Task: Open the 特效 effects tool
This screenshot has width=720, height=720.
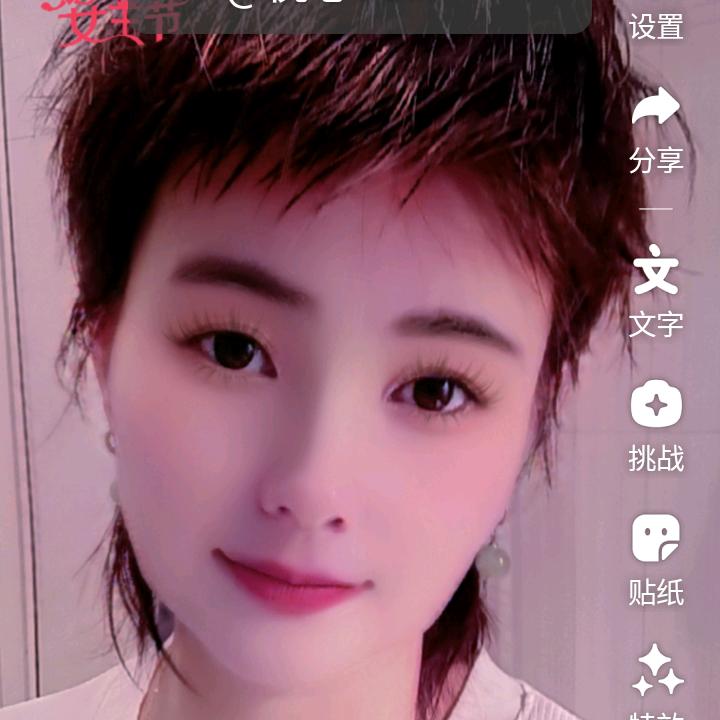Action: coord(657,680)
